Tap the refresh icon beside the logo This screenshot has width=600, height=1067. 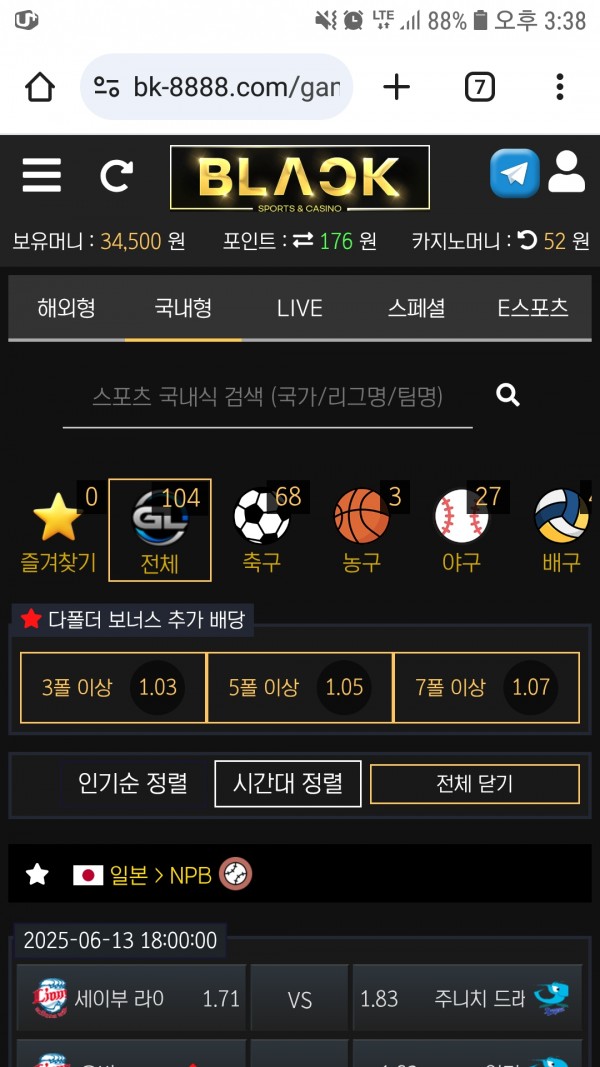116,177
